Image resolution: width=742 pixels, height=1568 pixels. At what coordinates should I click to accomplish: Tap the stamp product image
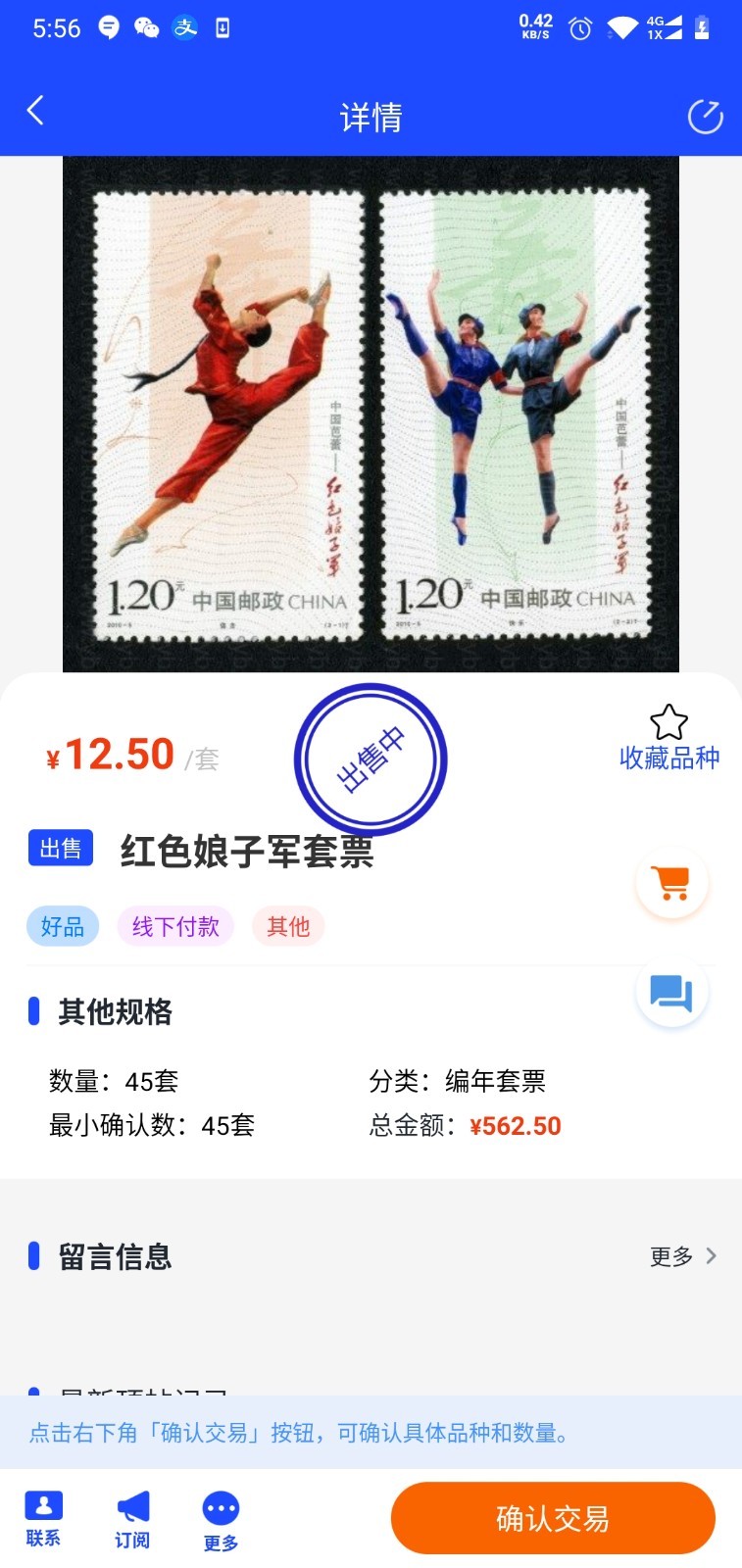pos(370,412)
